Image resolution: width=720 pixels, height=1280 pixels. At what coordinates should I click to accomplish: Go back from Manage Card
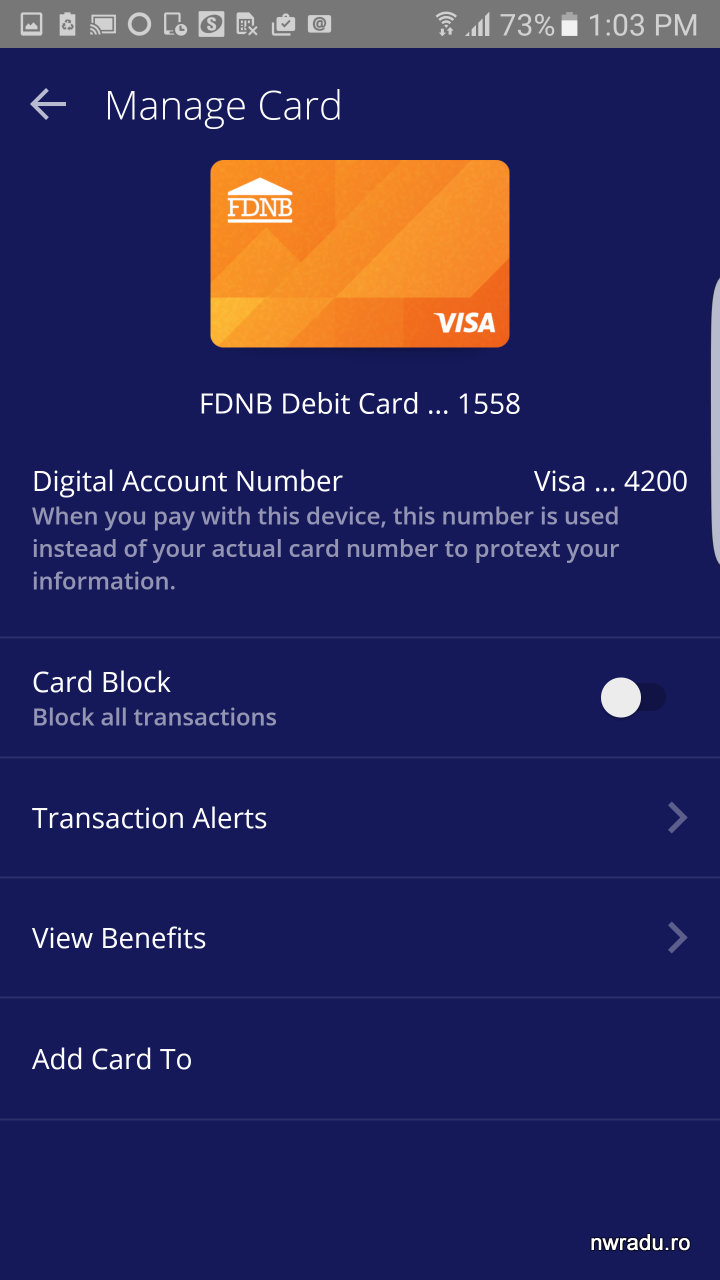(48, 105)
